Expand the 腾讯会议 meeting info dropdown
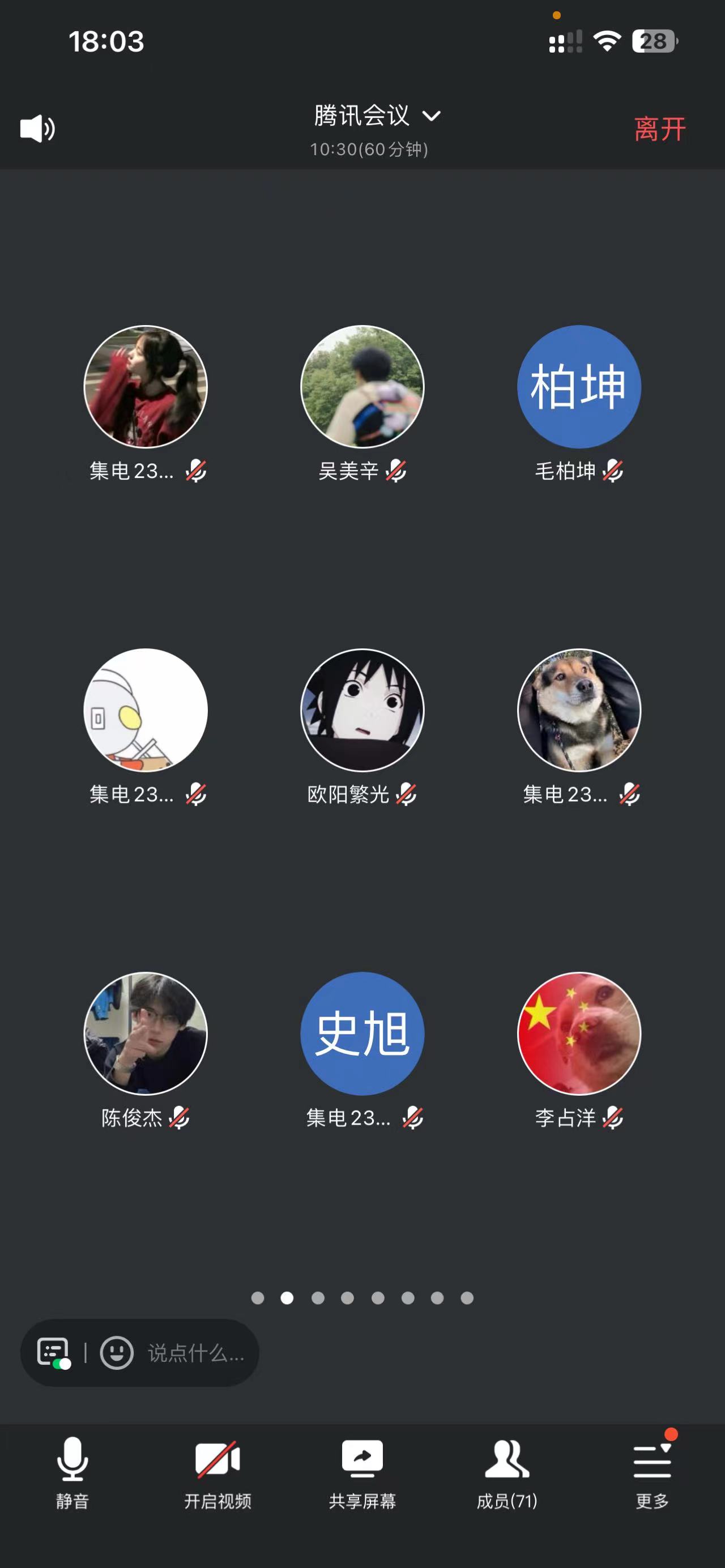 [377, 116]
